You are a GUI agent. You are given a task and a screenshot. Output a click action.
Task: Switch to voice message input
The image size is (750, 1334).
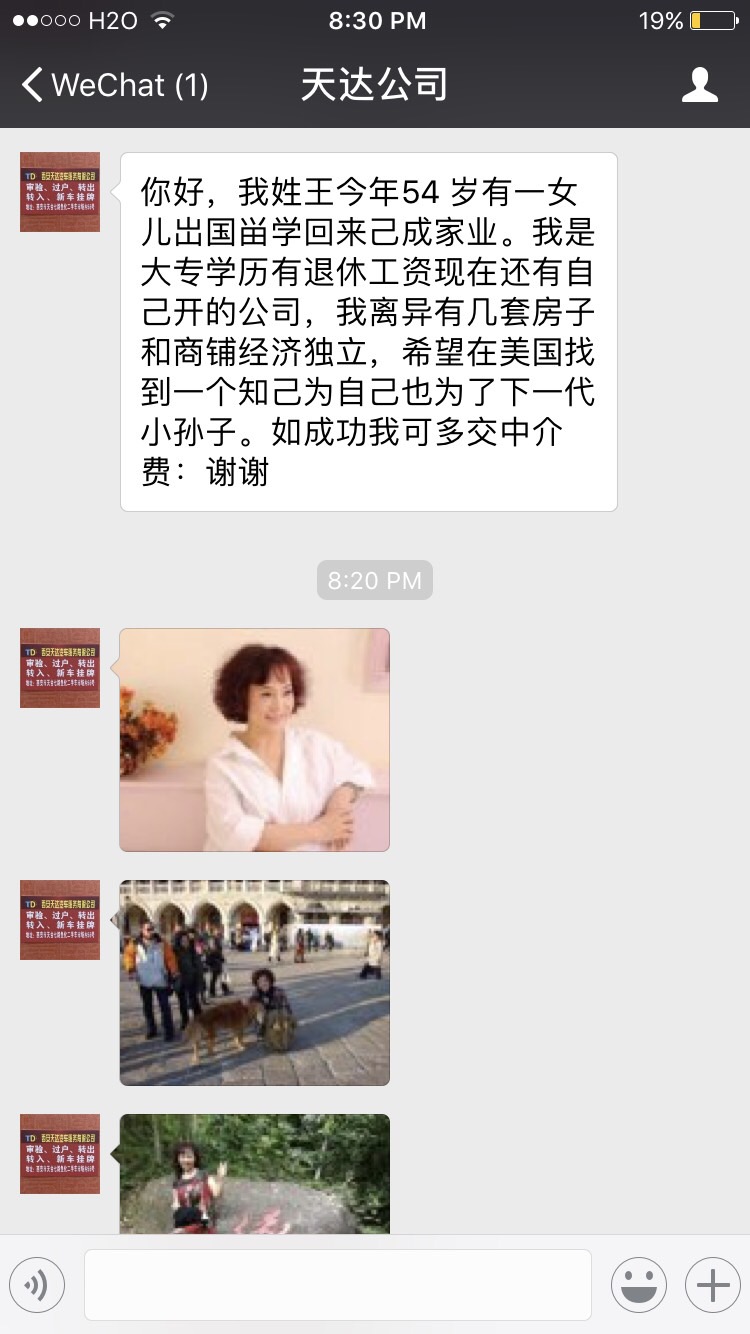tap(37, 1283)
